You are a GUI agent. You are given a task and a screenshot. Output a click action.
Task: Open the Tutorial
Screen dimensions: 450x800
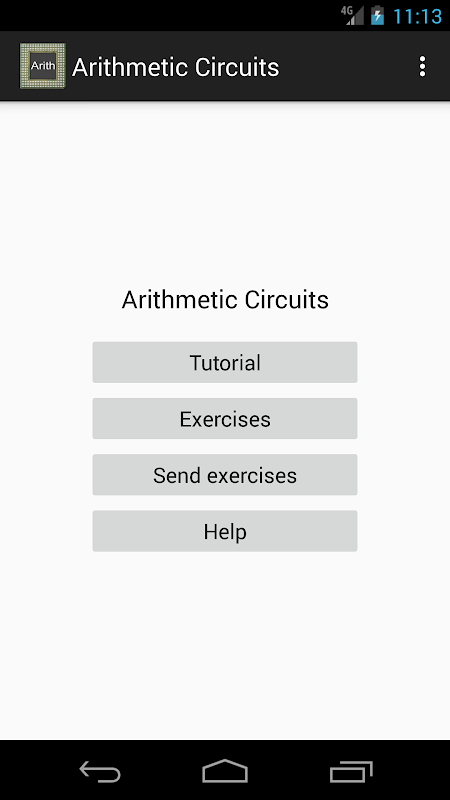225,362
